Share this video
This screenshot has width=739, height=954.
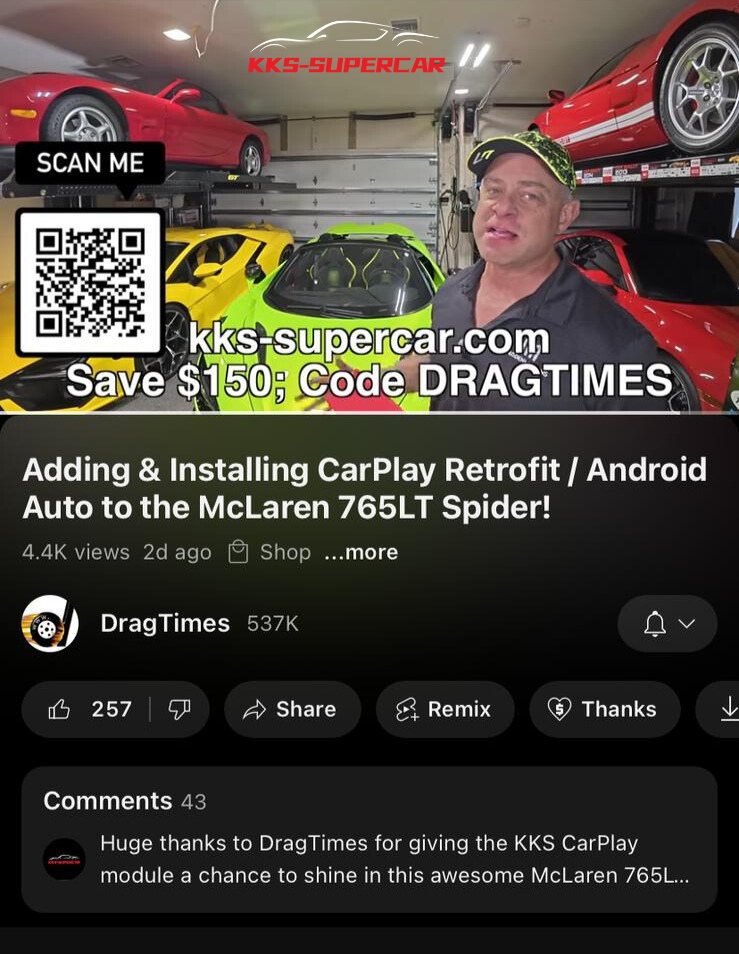click(x=291, y=709)
